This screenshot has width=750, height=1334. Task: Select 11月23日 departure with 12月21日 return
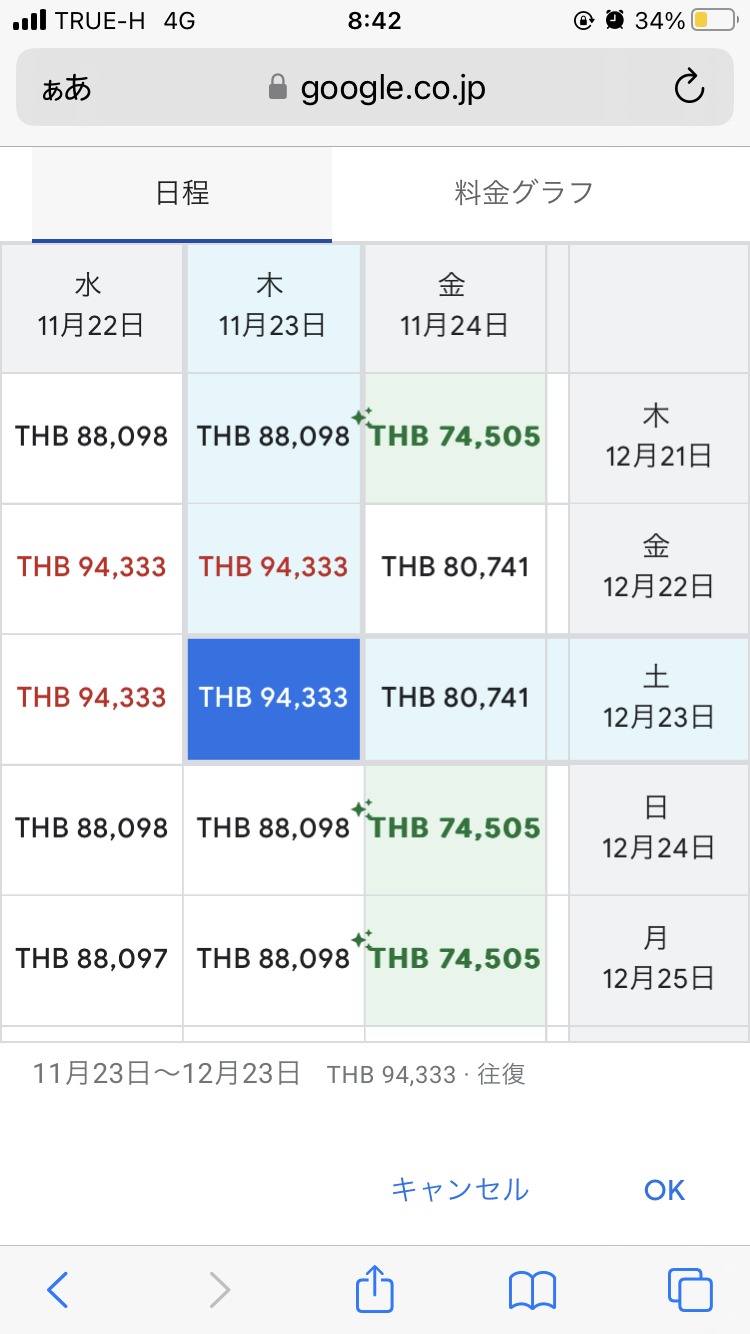pyautogui.click(x=273, y=437)
